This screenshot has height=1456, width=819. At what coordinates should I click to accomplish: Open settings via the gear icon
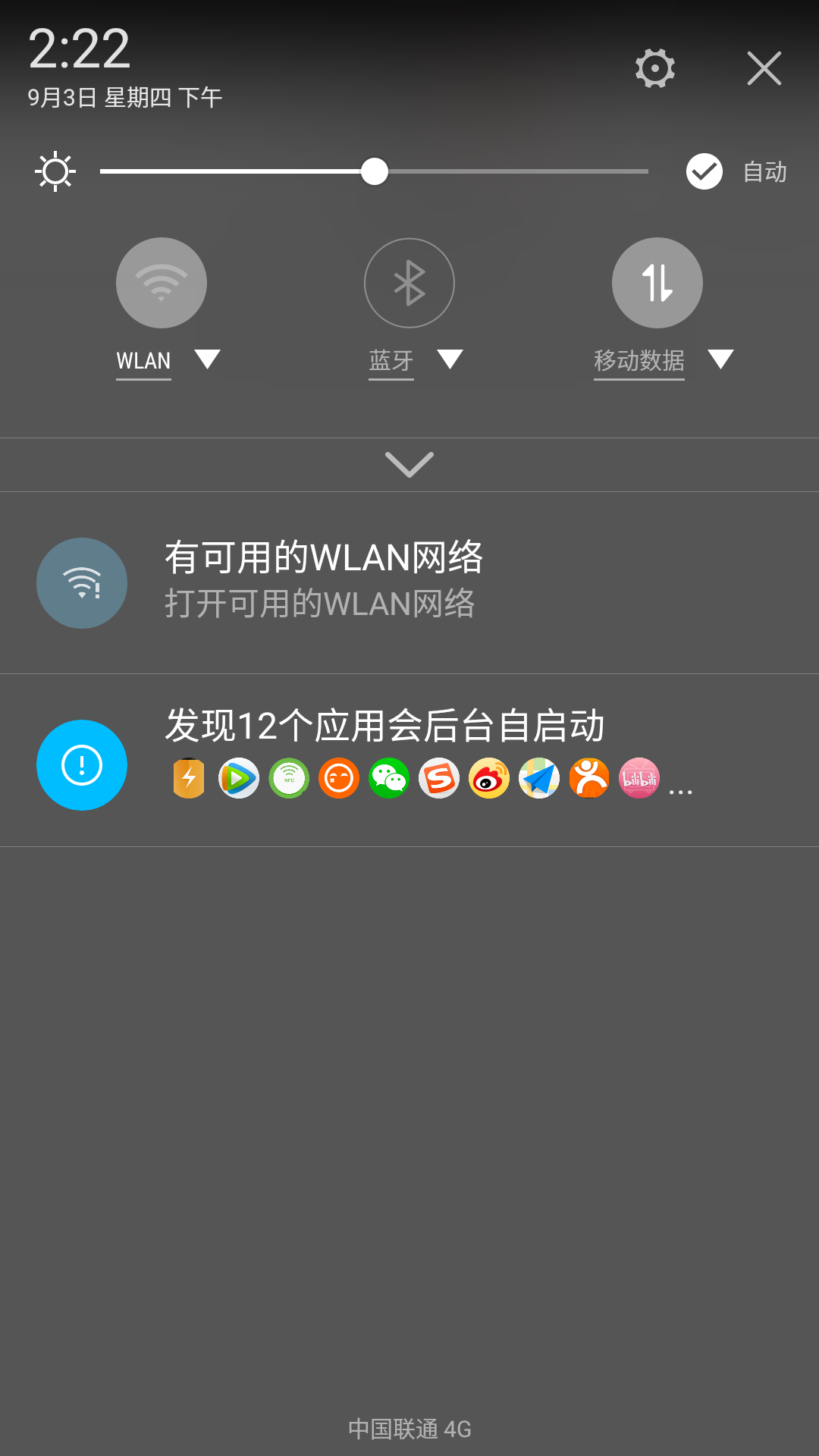click(655, 68)
